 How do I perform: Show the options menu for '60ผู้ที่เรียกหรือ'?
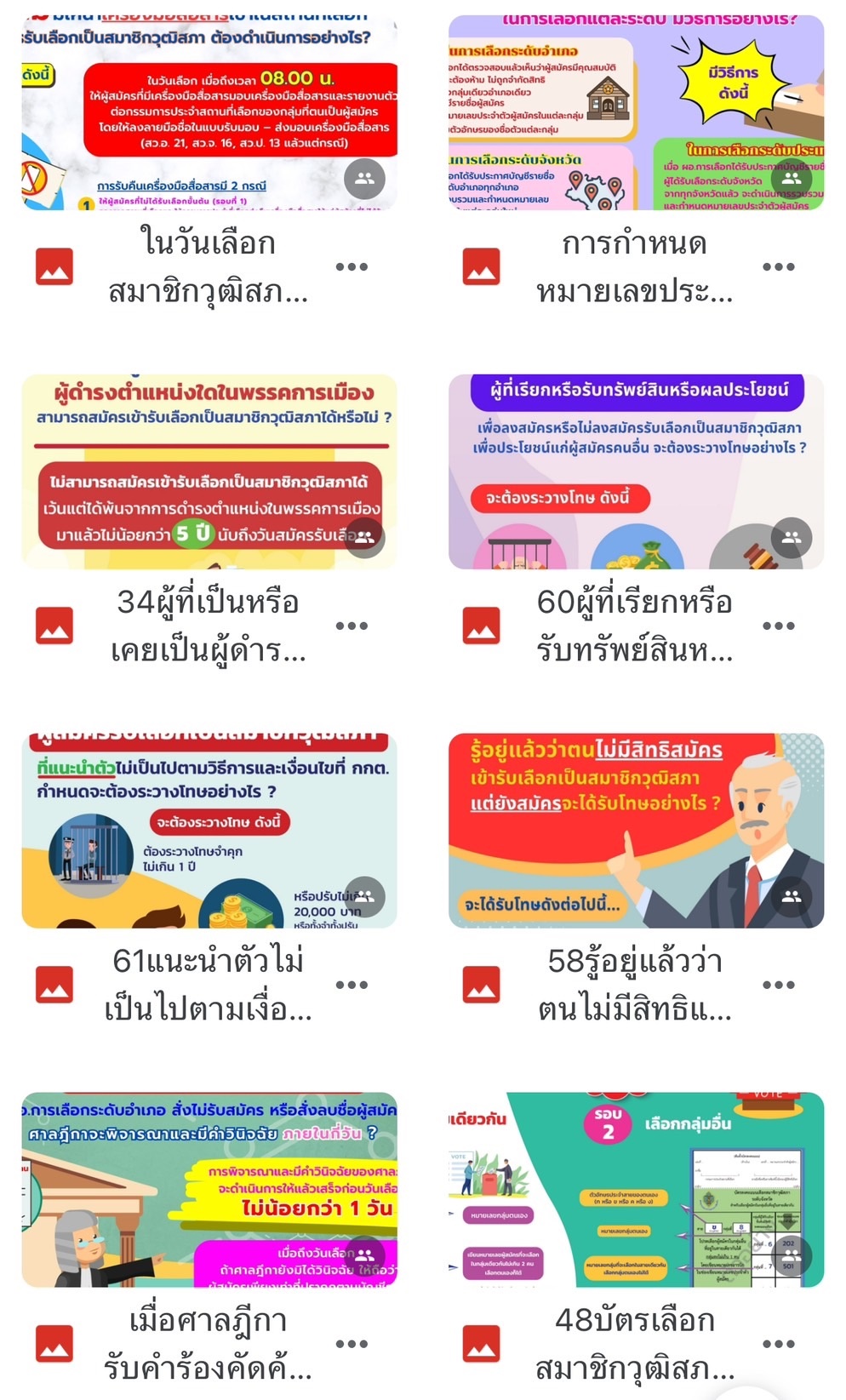pos(778,626)
